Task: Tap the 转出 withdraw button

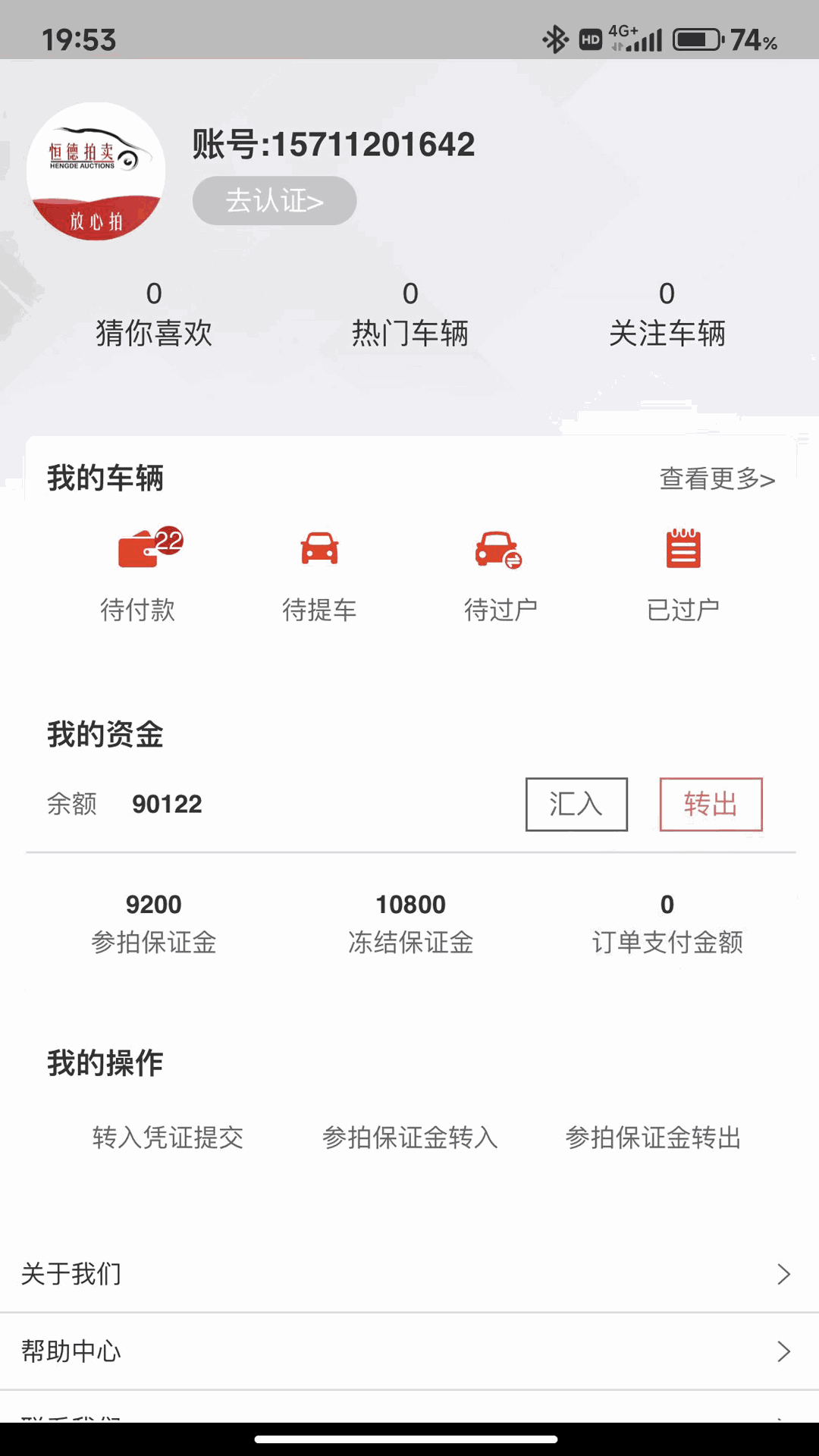Action: tap(711, 805)
